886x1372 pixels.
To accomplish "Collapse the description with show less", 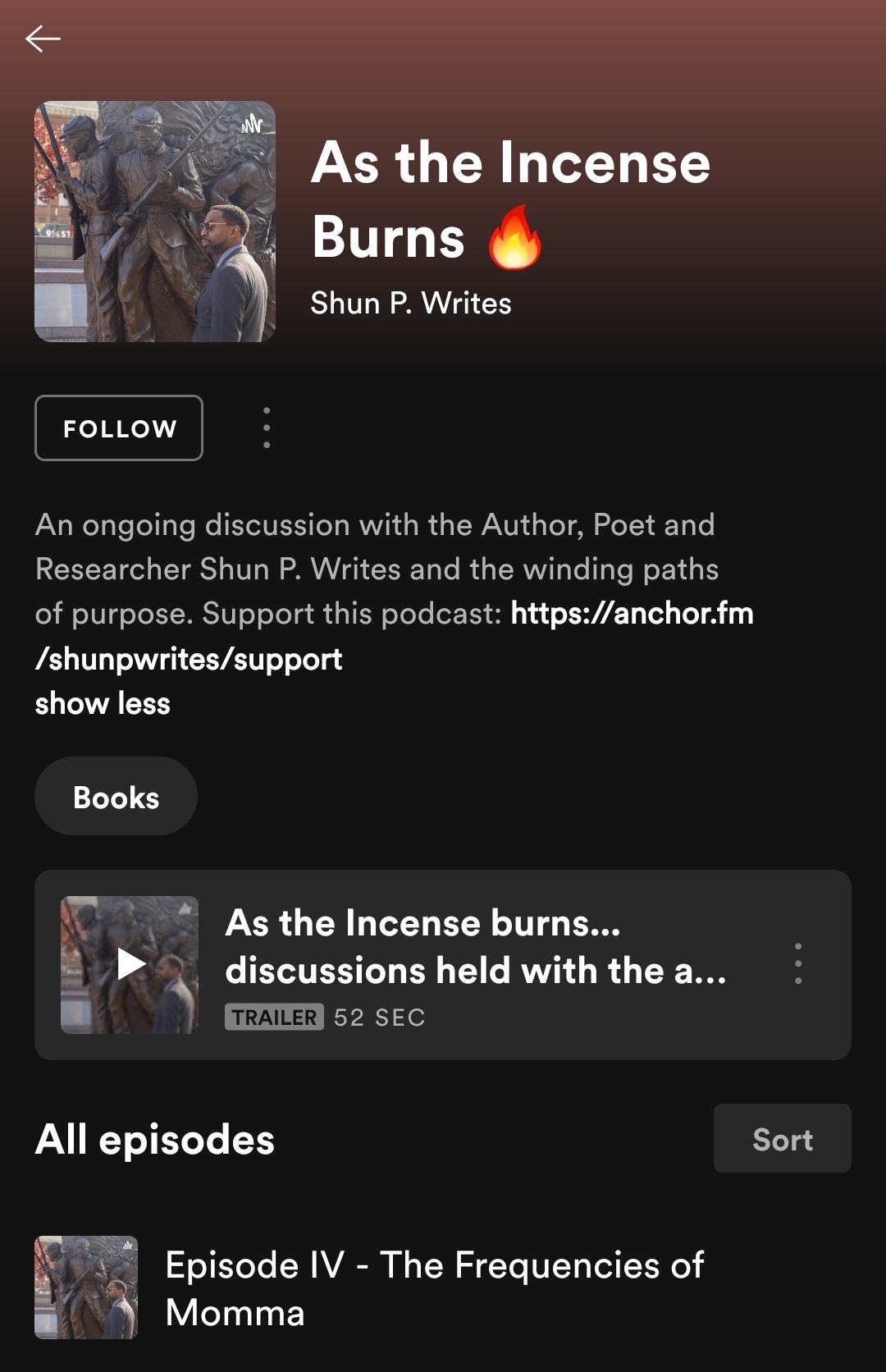I will (x=103, y=704).
